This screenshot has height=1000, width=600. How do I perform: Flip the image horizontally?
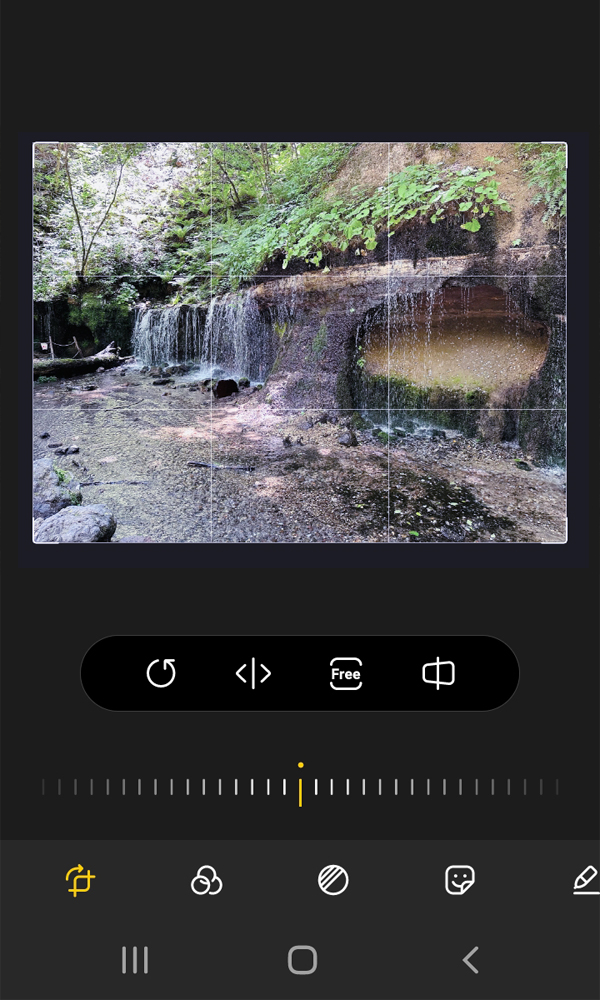pos(253,674)
